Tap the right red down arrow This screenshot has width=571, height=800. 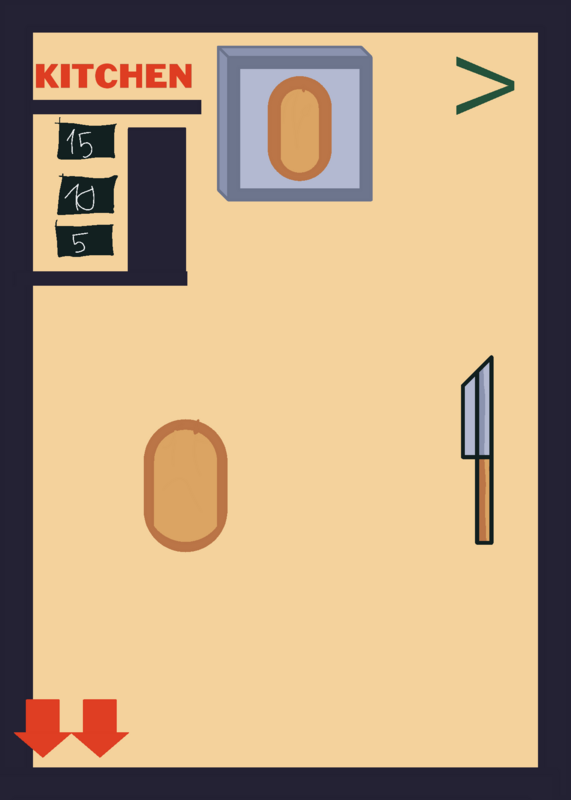pos(100,728)
